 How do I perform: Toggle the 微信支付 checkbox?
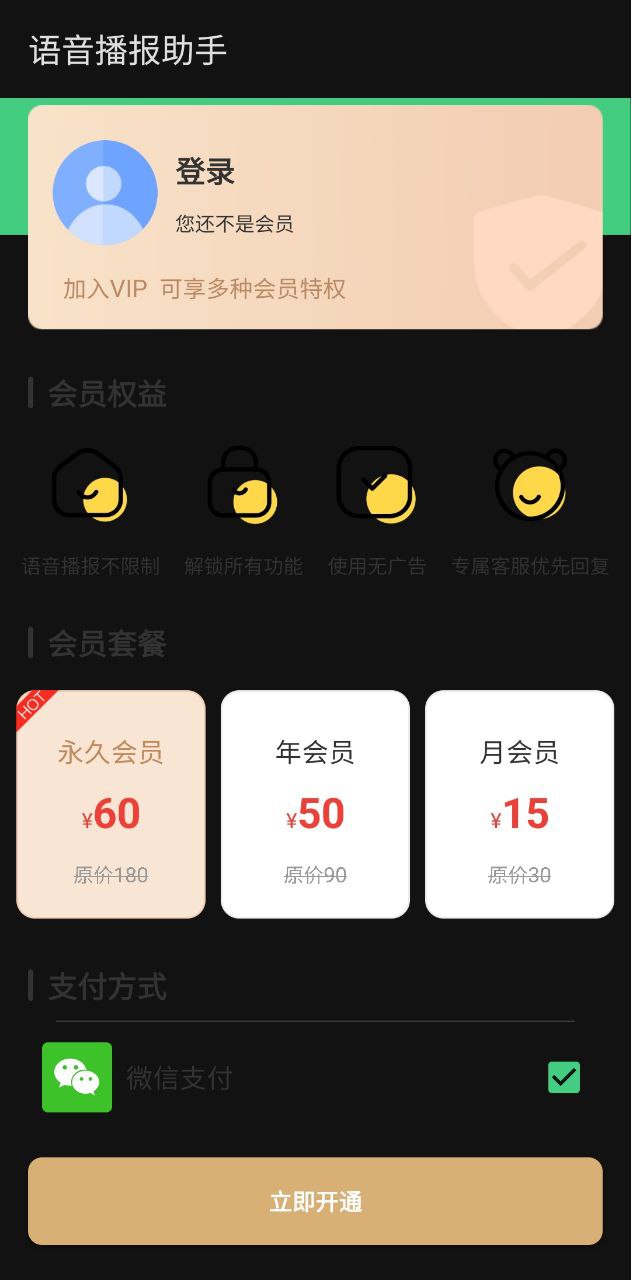point(564,1077)
